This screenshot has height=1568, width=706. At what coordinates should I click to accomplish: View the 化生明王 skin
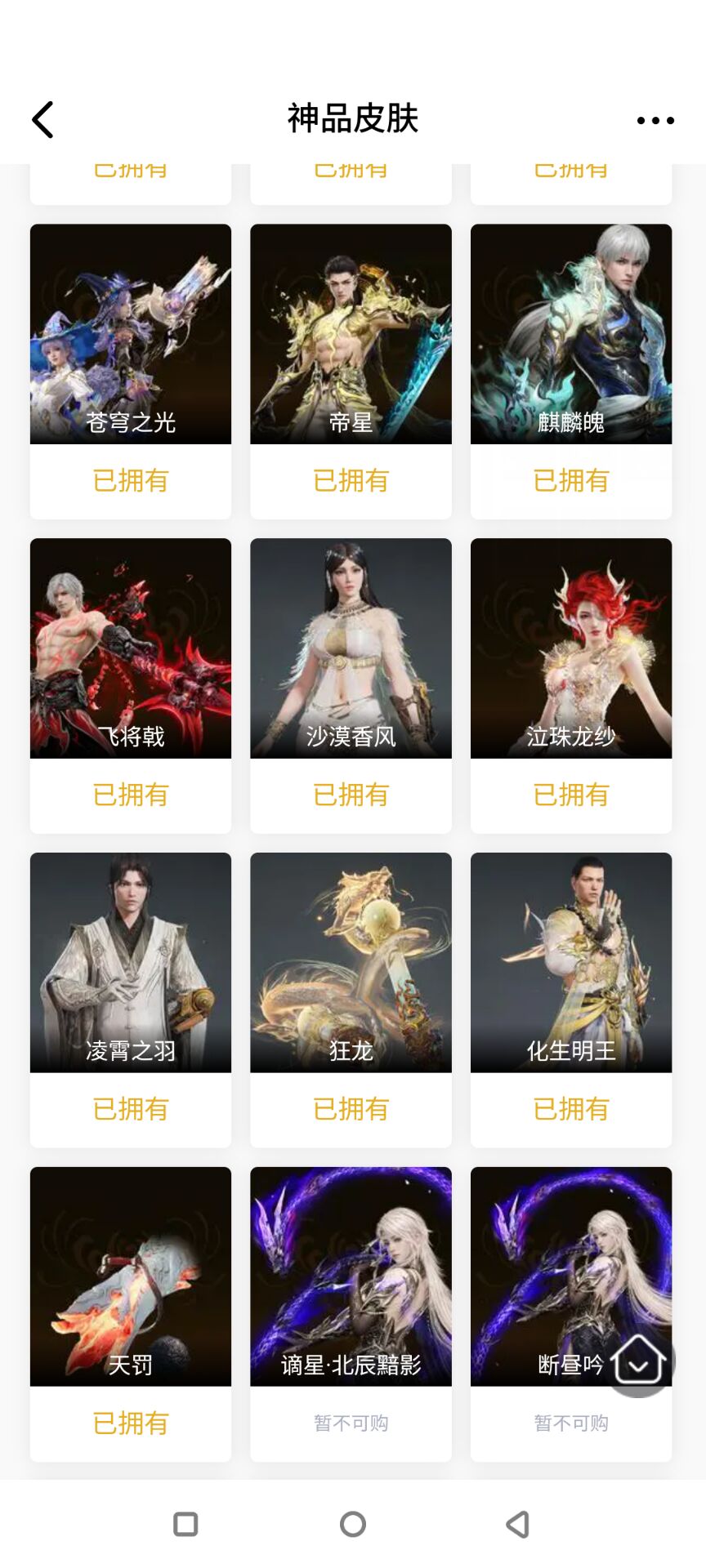click(x=570, y=963)
